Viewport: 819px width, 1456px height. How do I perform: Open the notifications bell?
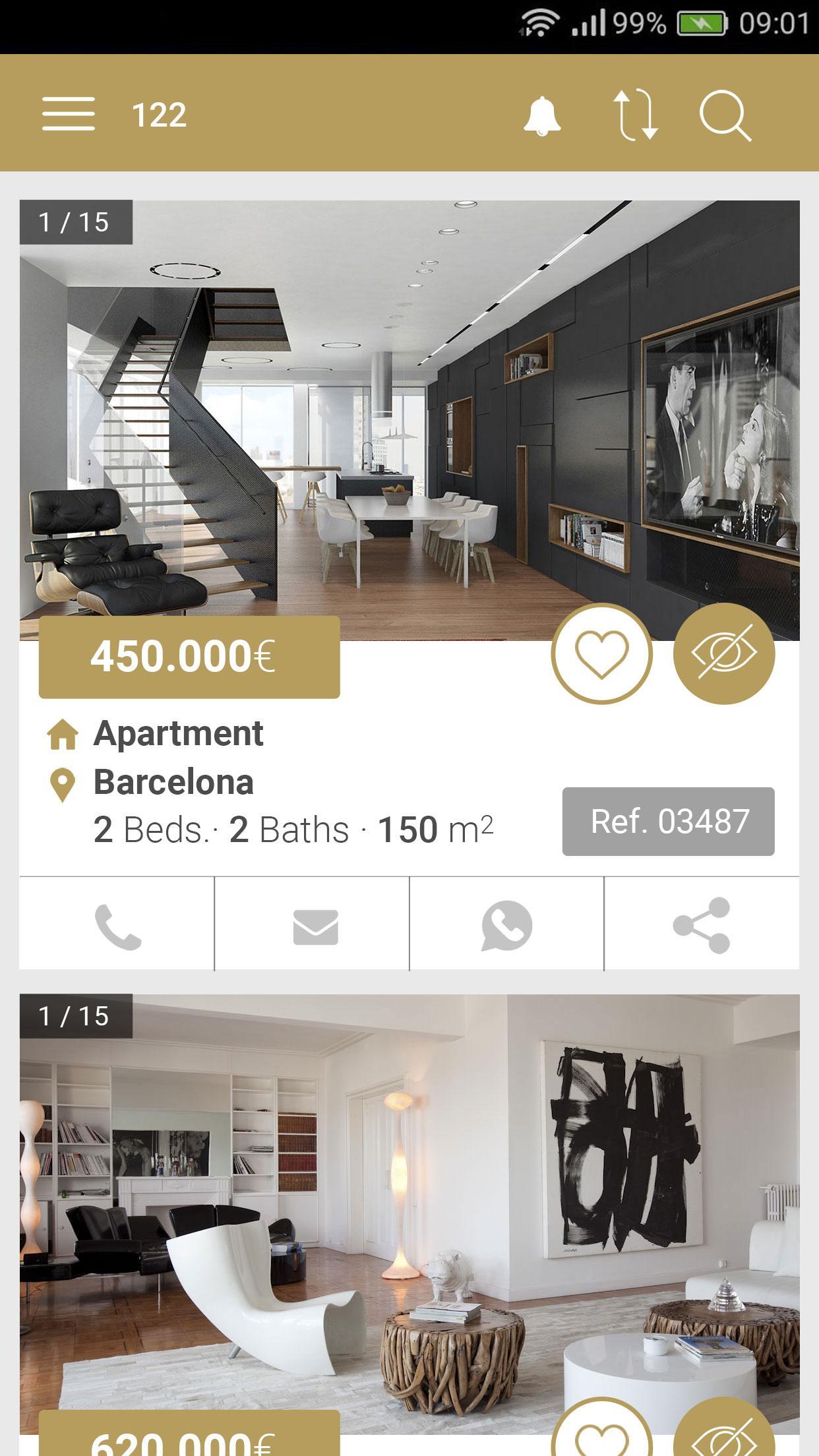542,116
